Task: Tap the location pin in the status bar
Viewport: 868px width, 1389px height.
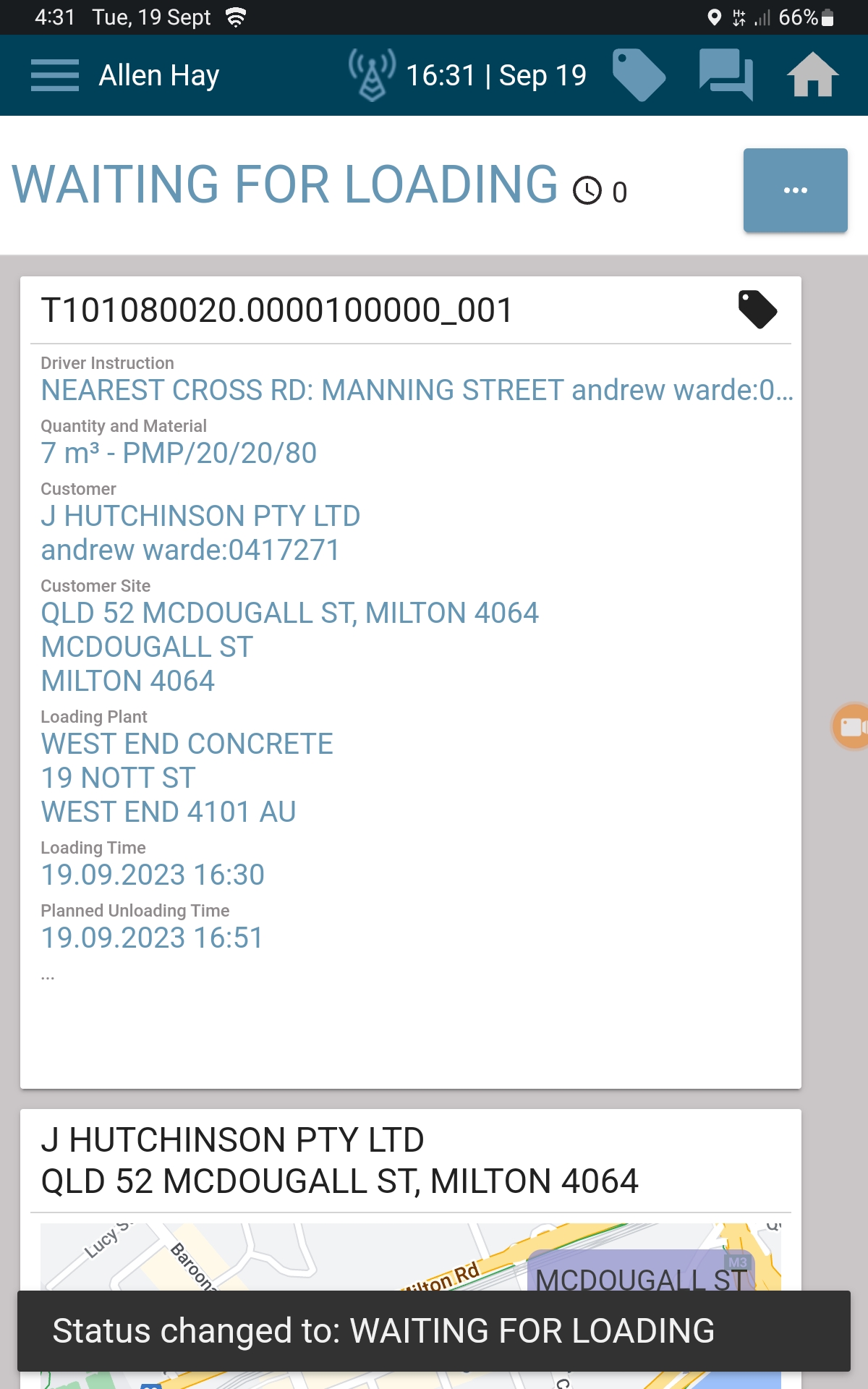Action: [713, 16]
